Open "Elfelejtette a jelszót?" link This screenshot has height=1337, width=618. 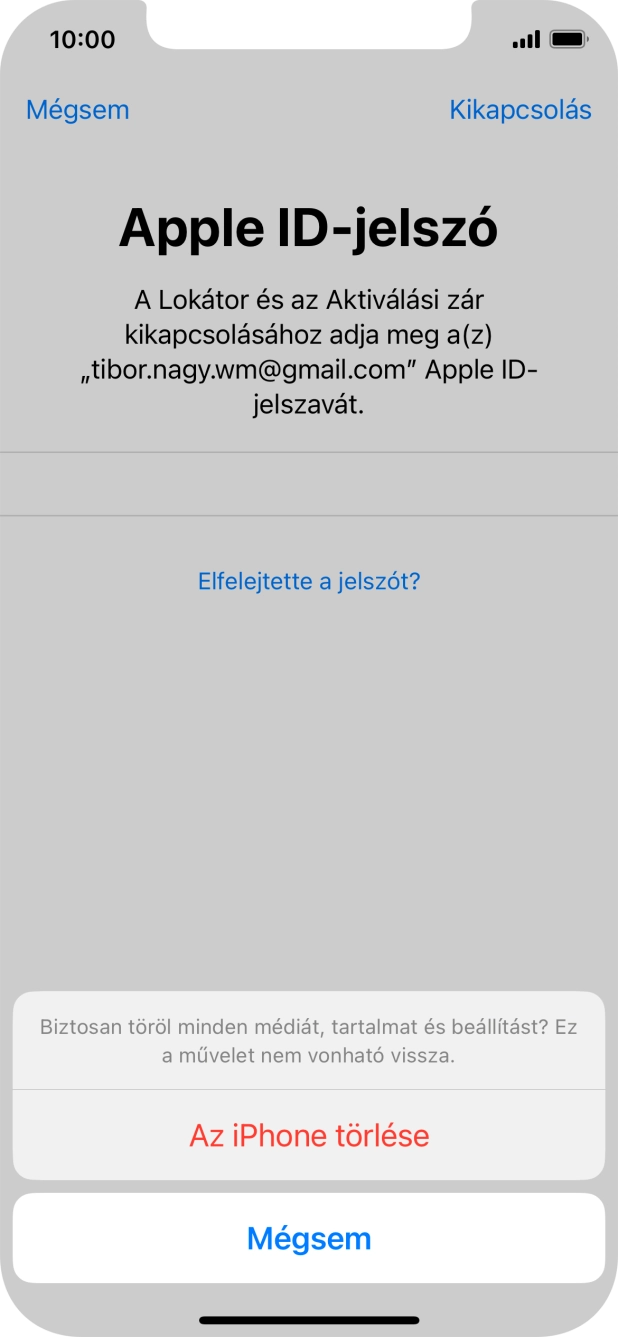tap(309, 580)
